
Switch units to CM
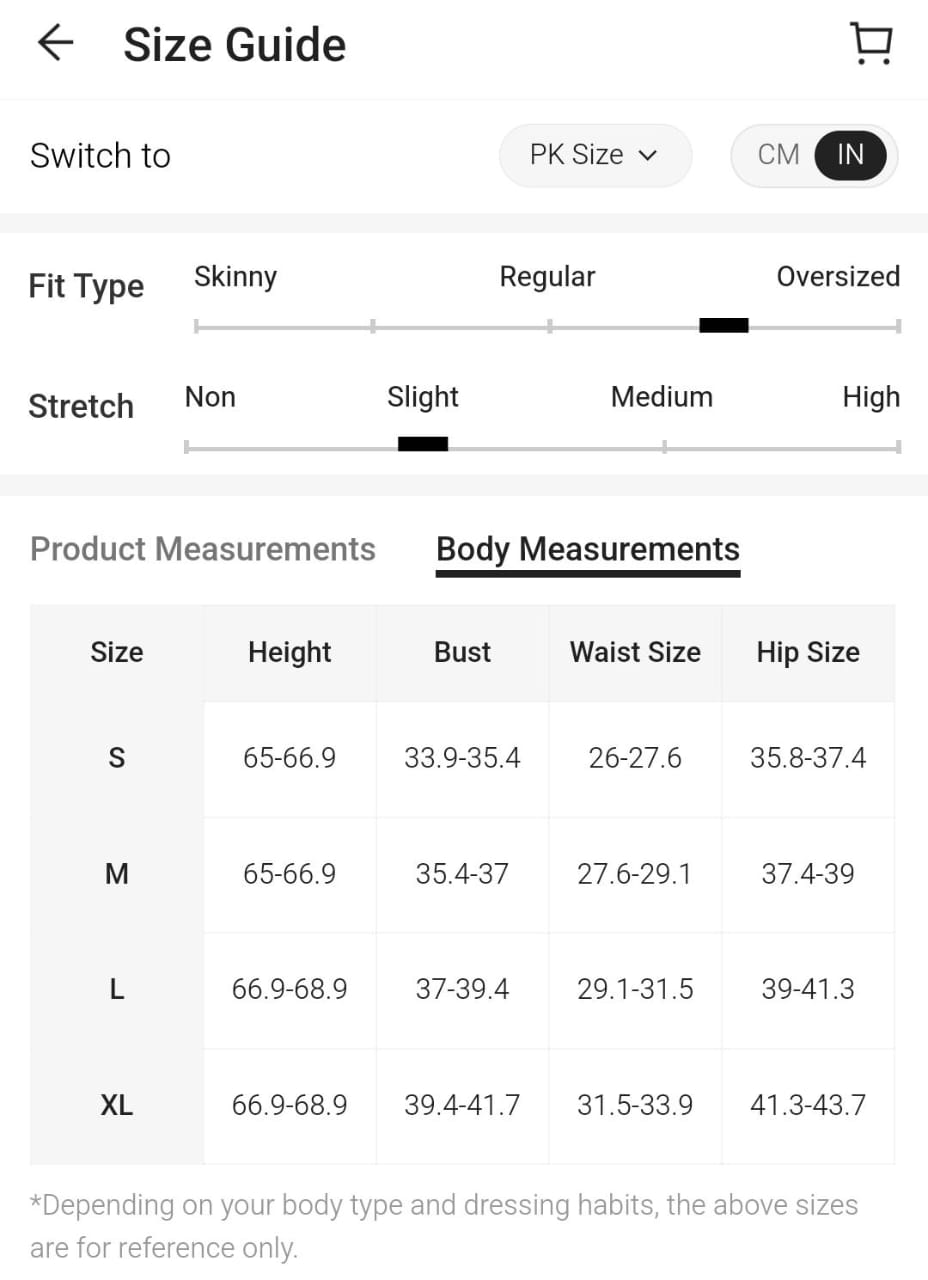point(778,155)
